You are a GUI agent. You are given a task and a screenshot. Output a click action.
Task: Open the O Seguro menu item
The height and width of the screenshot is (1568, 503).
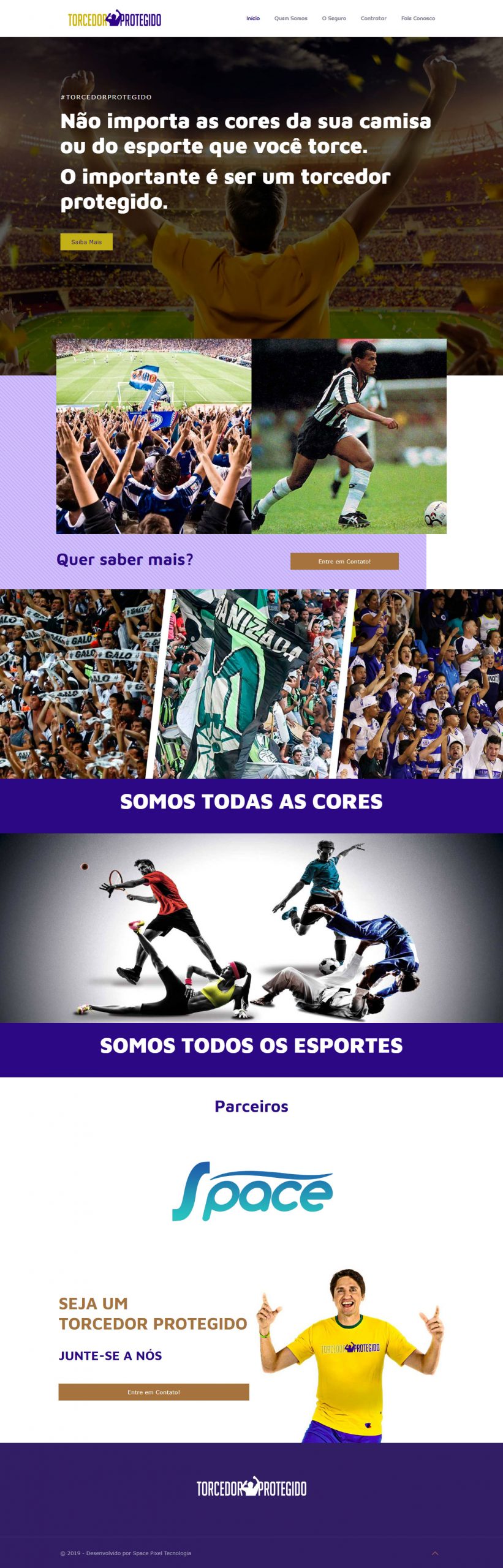coord(334,18)
